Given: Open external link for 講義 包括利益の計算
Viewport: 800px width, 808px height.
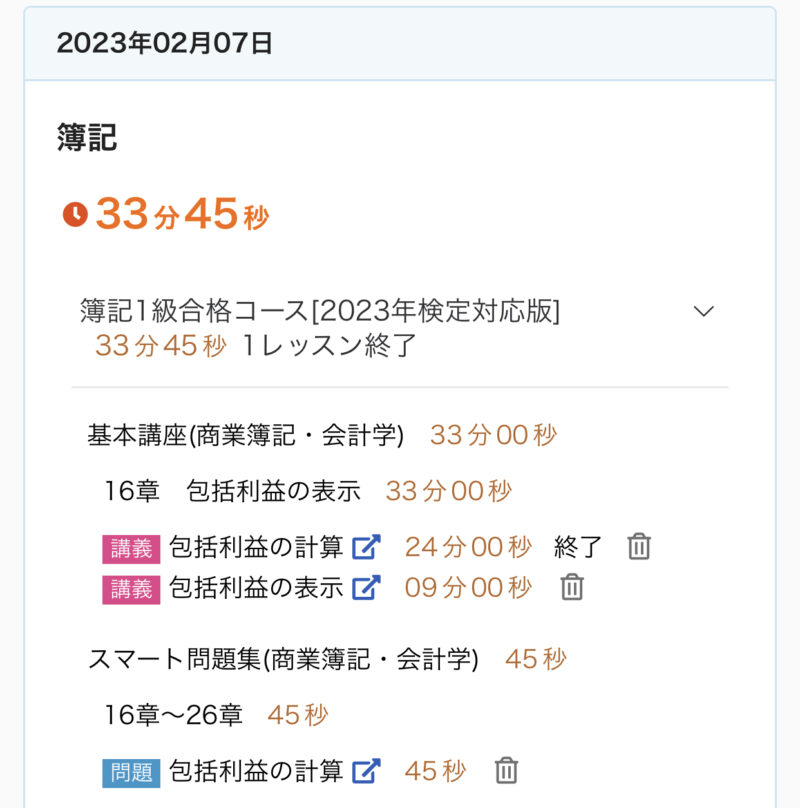Looking at the screenshot, I should pyautogui.click(x=368, y=547).
